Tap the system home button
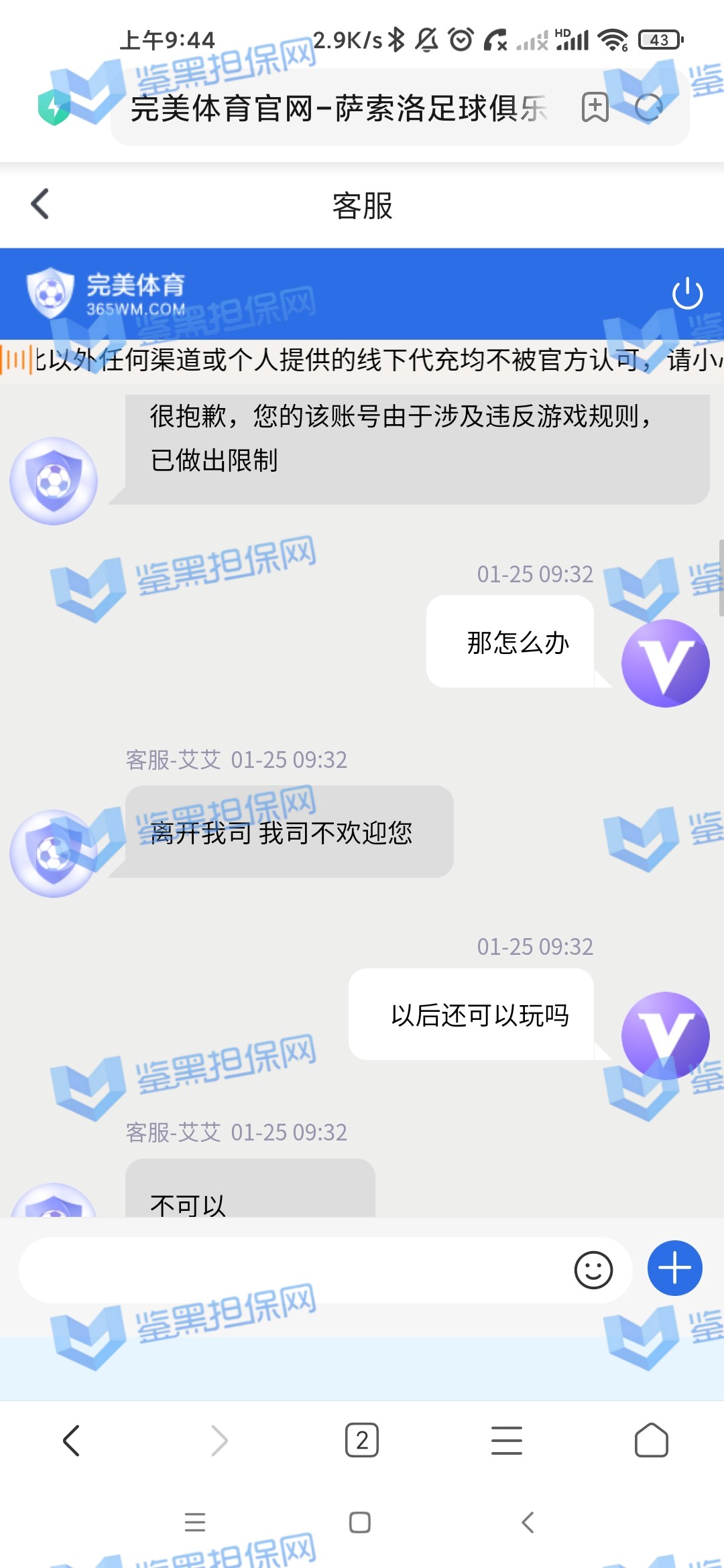 click(360, 1522)
